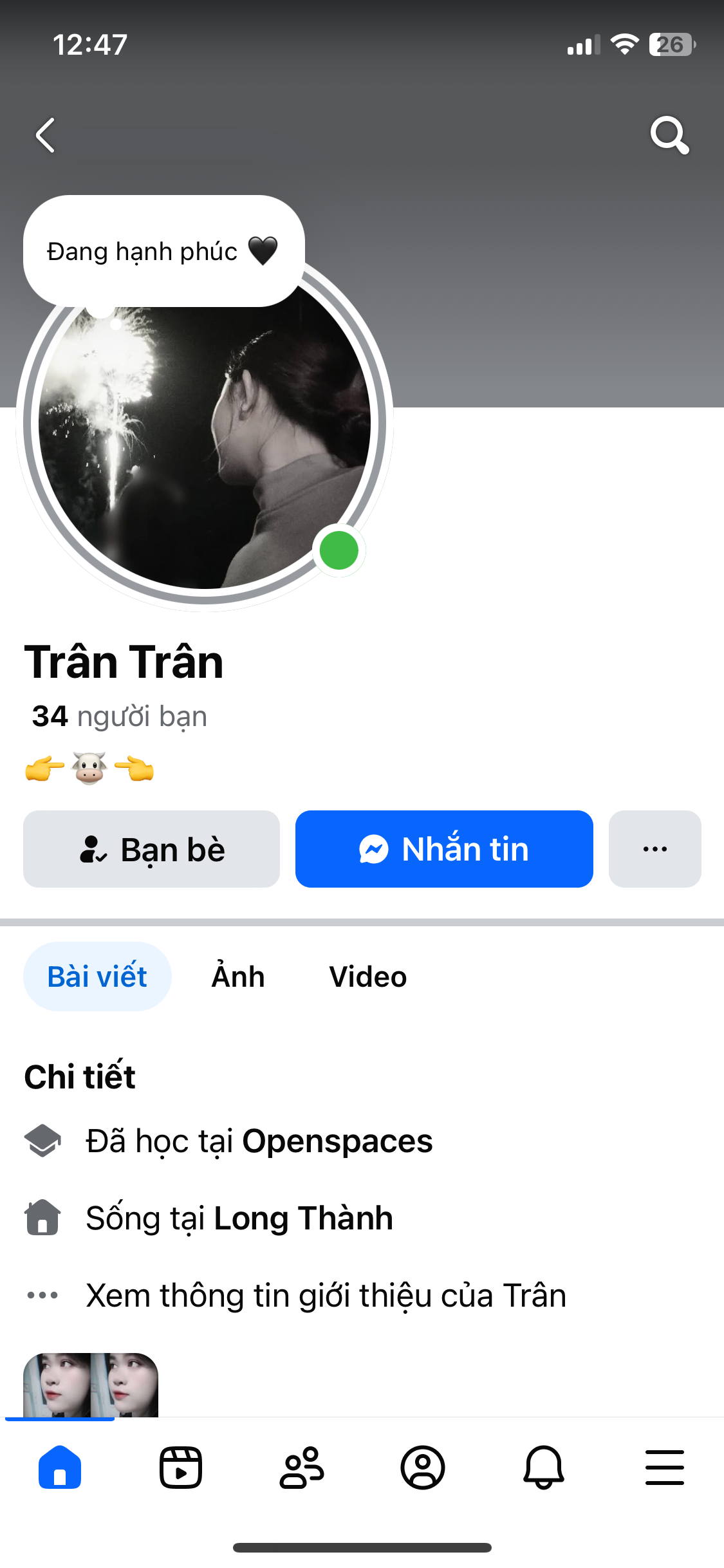Open the three-dot more options button
724x1568 pixels.
coord(654,849)
